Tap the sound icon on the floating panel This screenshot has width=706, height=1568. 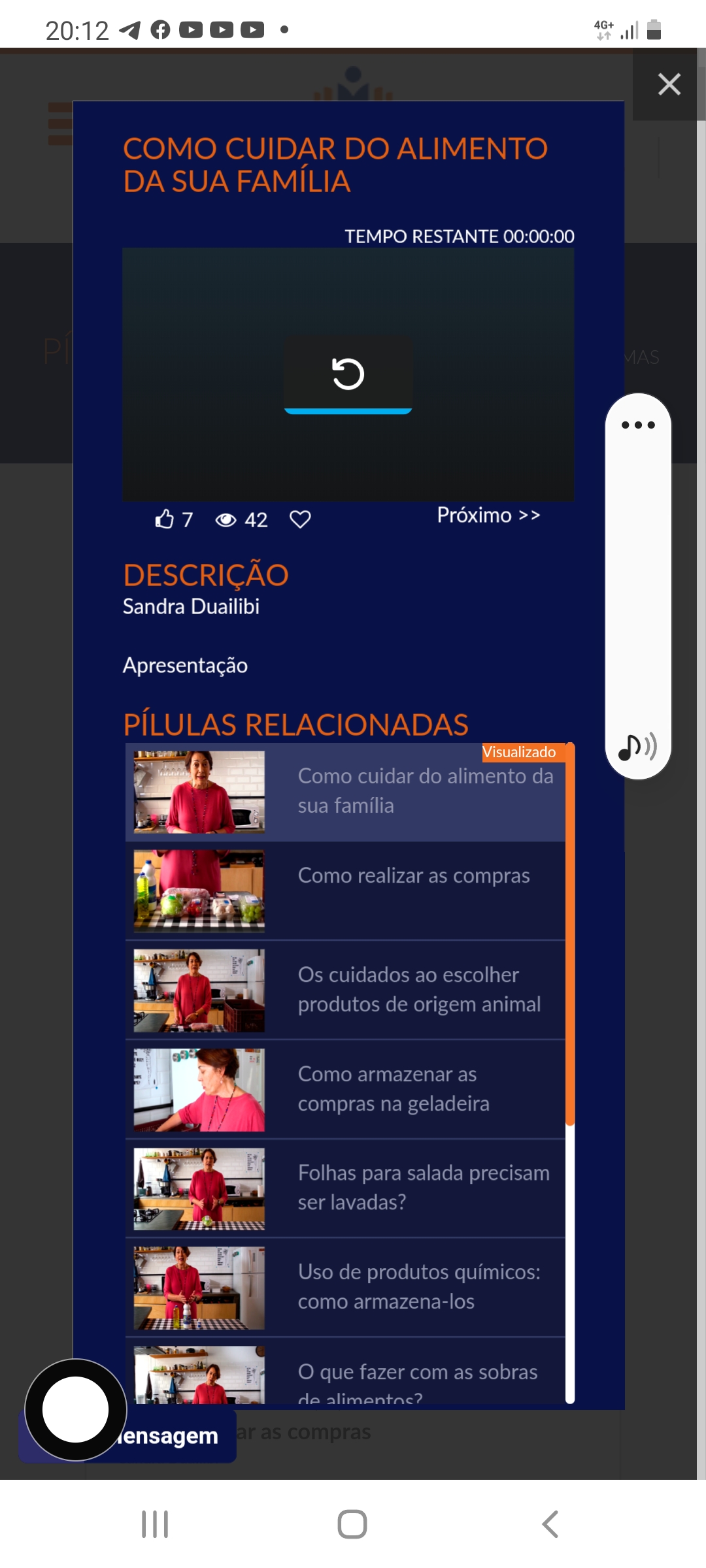pos(637,747)
